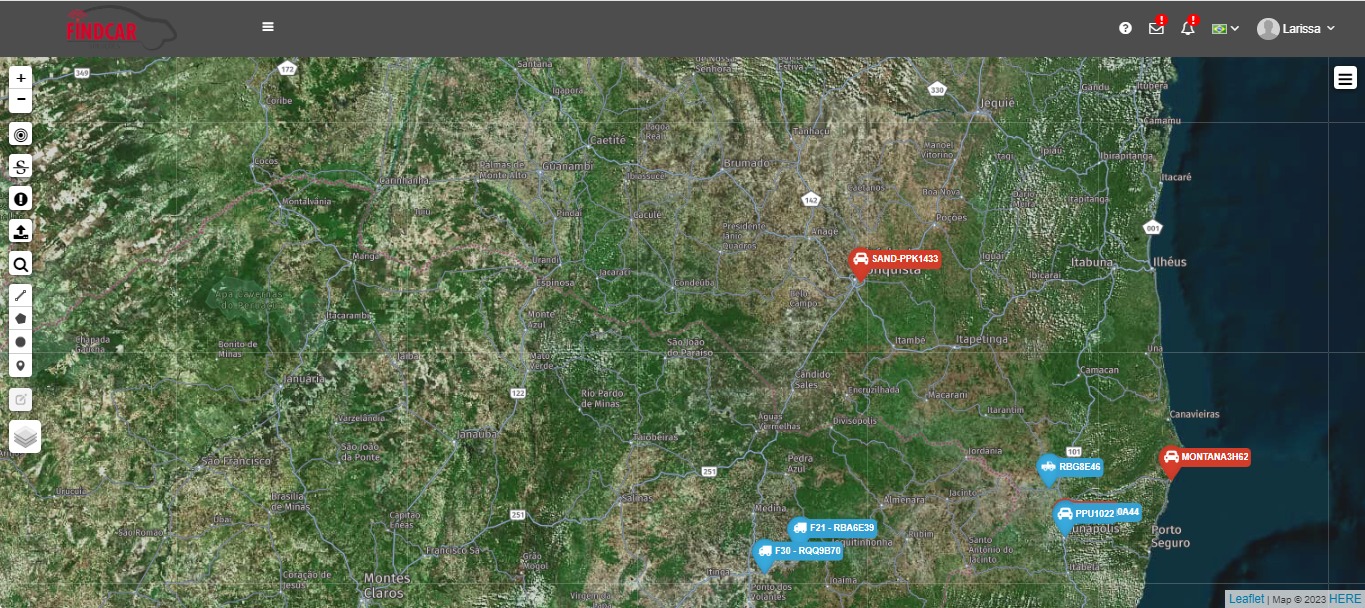This screenshot has height=608, width=1365.
Task: Zoom out on the map
Action: [21, 101]
